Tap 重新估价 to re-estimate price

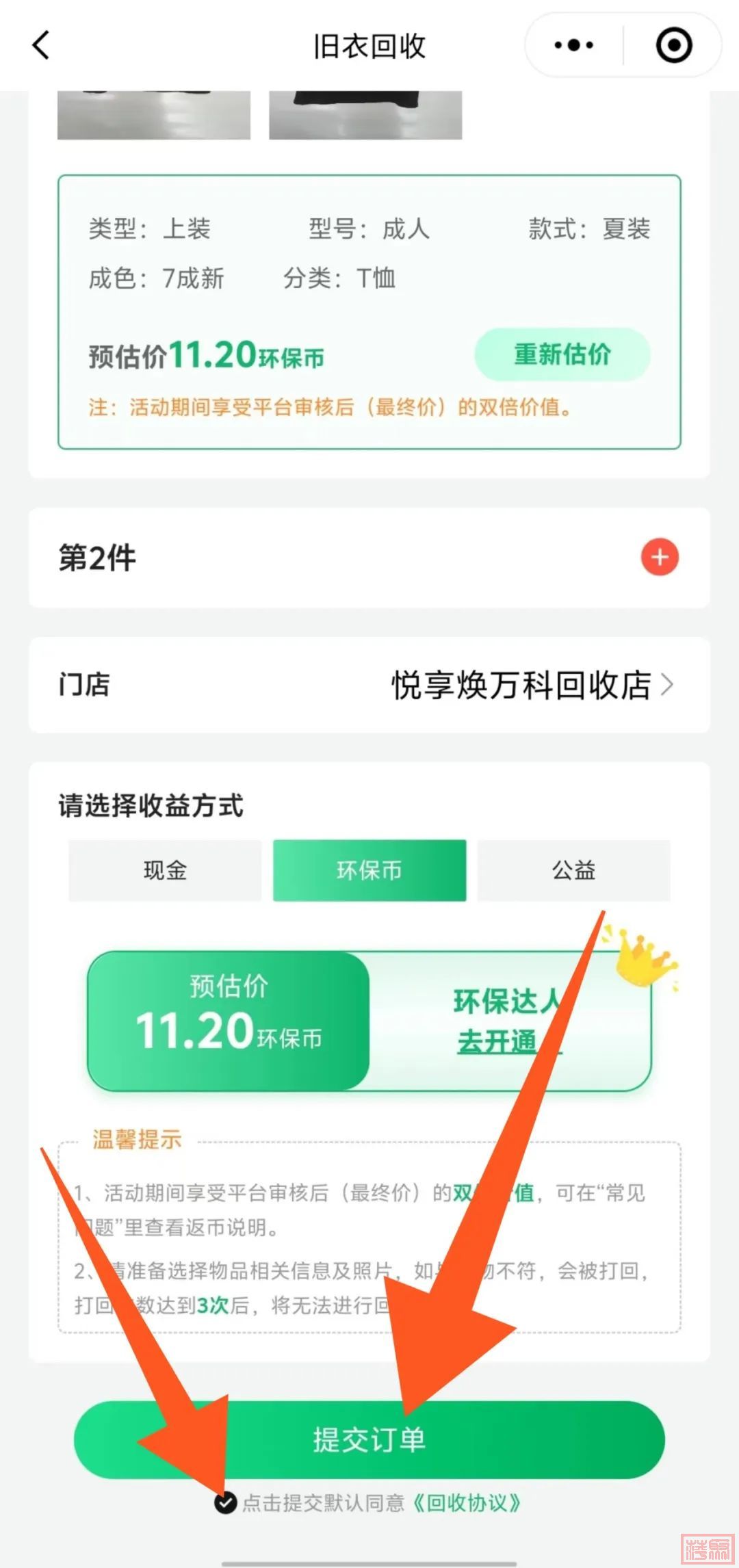coord(562,354)
